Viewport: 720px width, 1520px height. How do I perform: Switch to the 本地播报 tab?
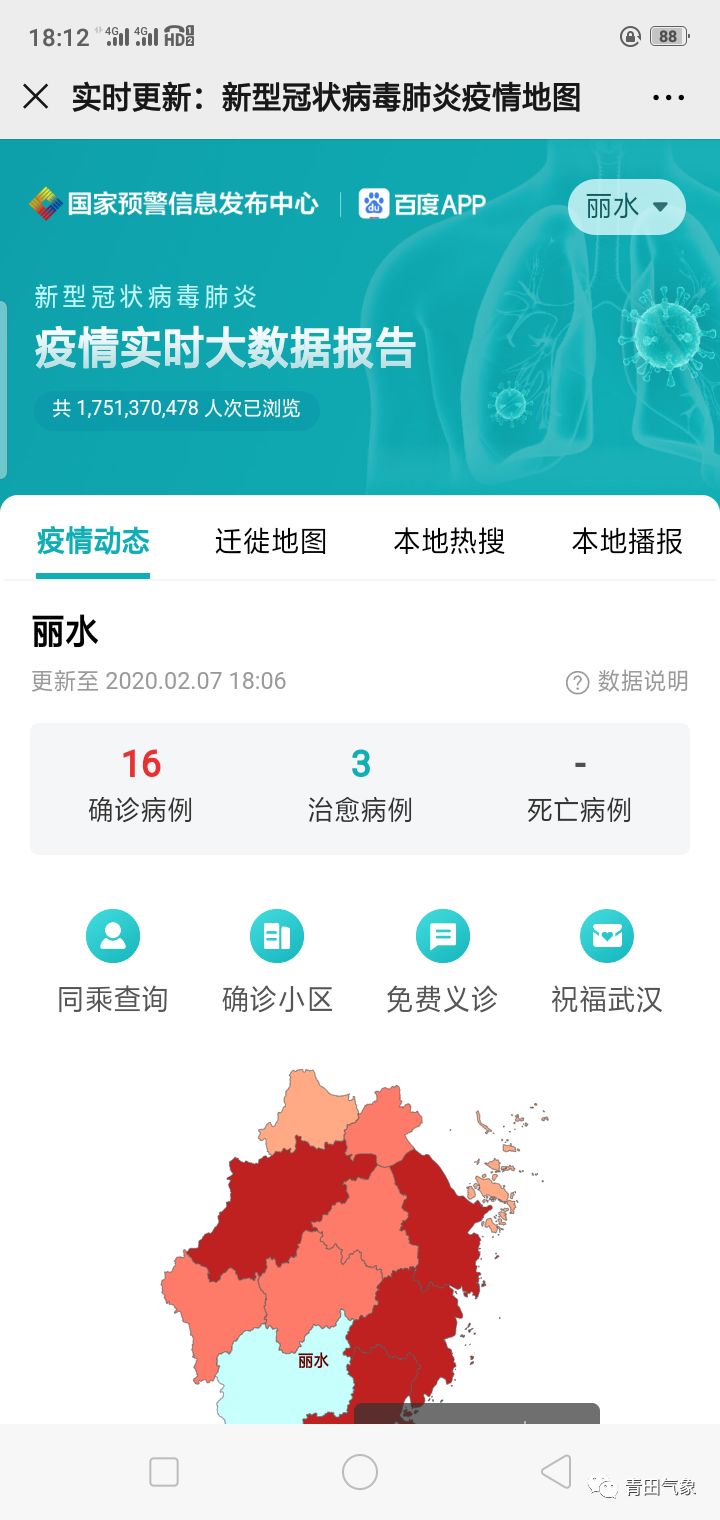(627, 541)
